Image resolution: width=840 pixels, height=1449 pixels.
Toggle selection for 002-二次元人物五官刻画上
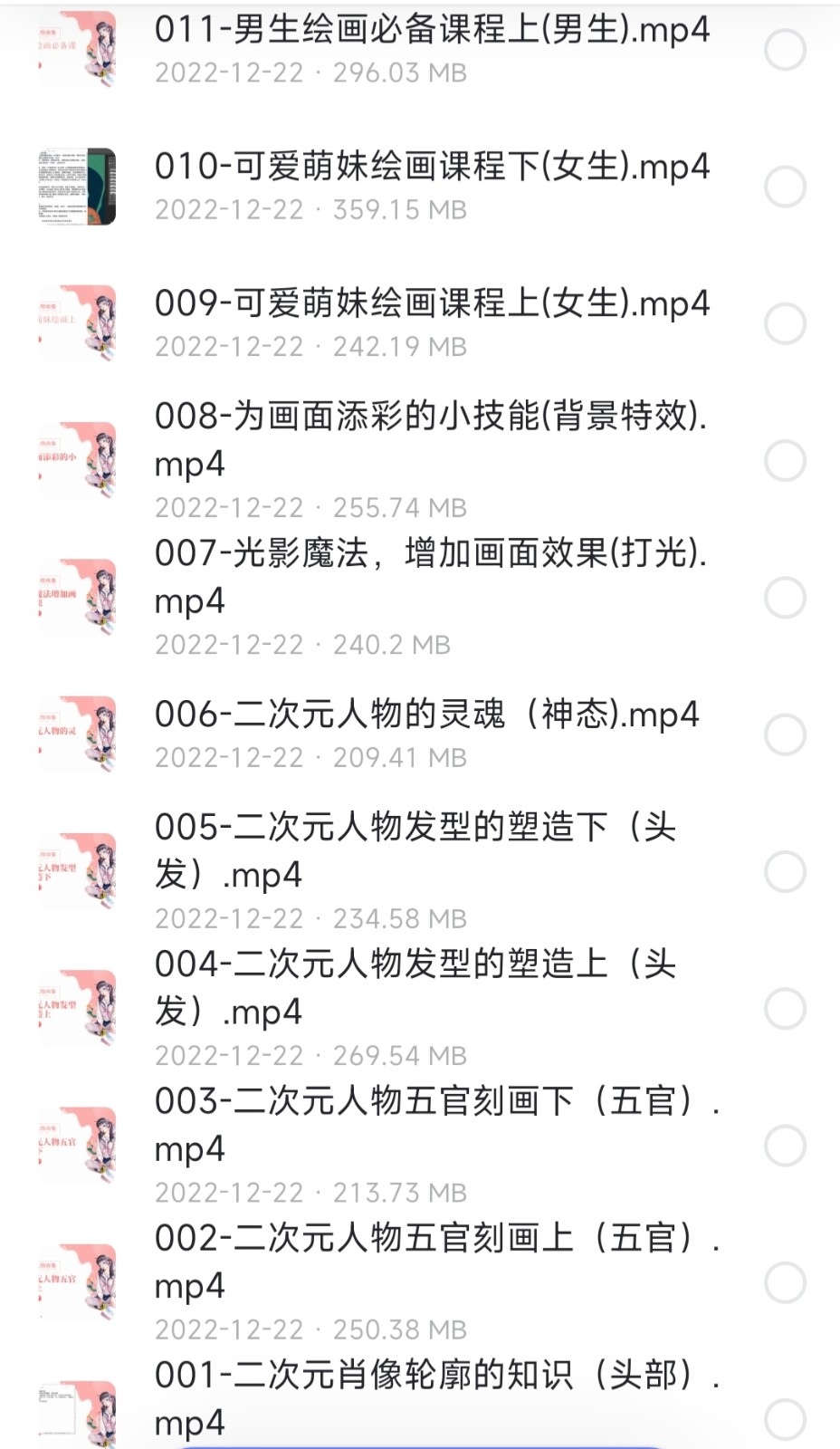click(785, 1282)
